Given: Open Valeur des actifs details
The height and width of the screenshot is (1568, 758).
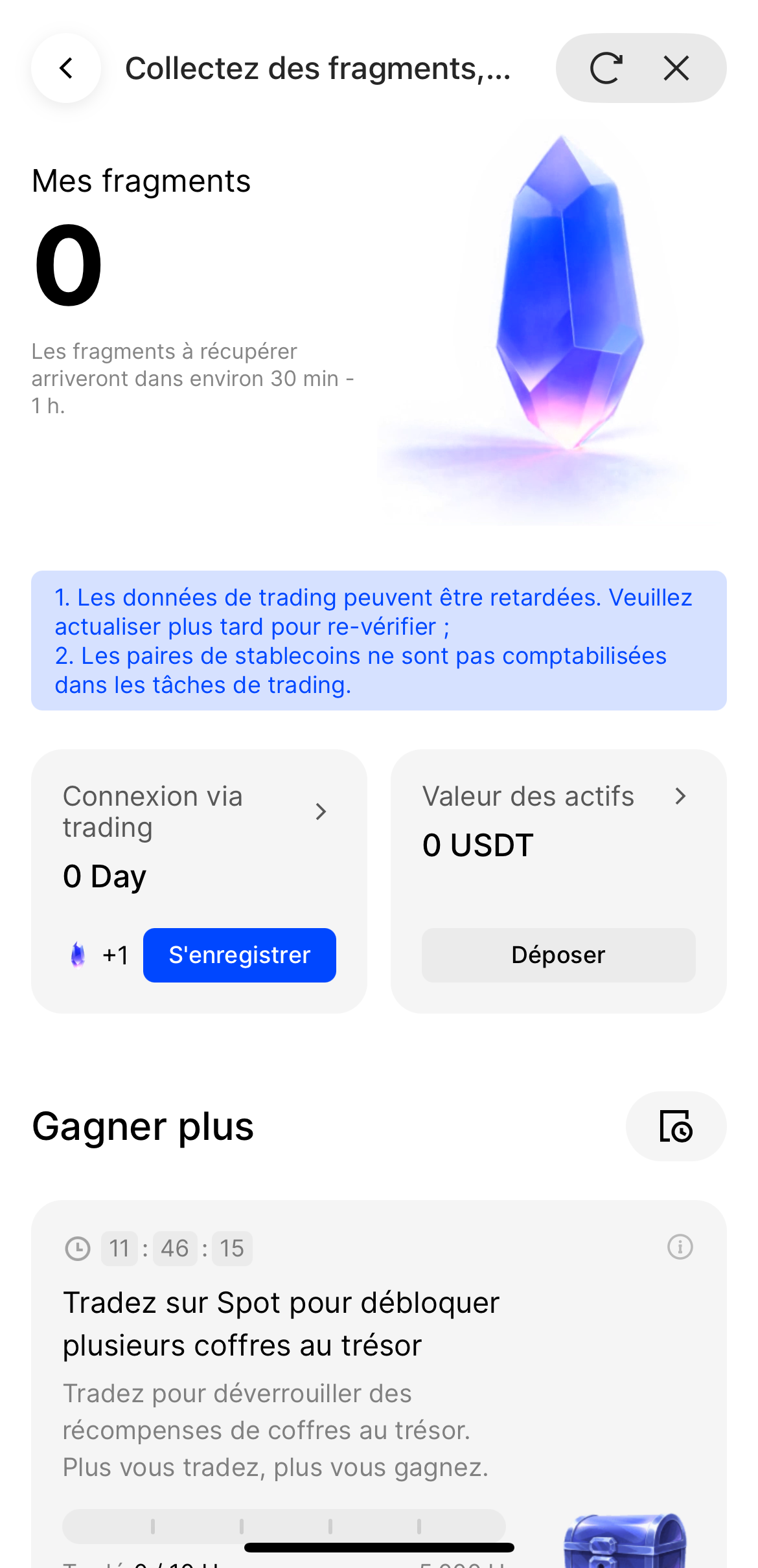Looking at the screenshot, I should pos(680,796).
